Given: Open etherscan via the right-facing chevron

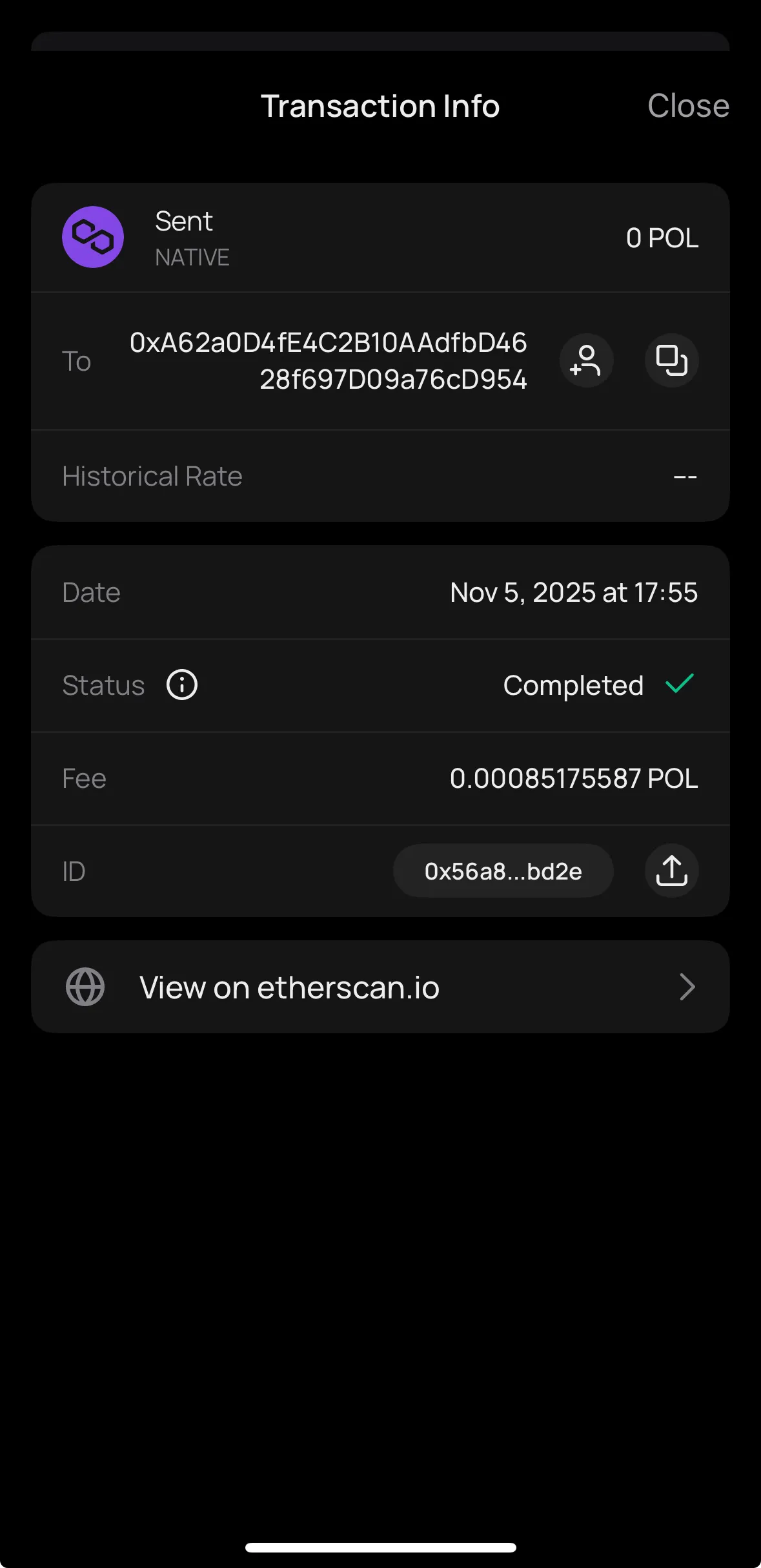Looking at the screenshot, I should click(x=687, y=987).
